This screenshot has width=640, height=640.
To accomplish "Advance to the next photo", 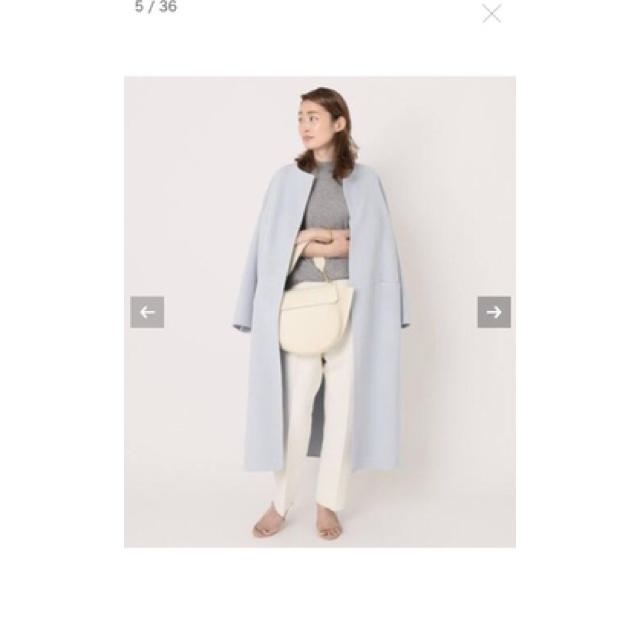I will [493, 312].
